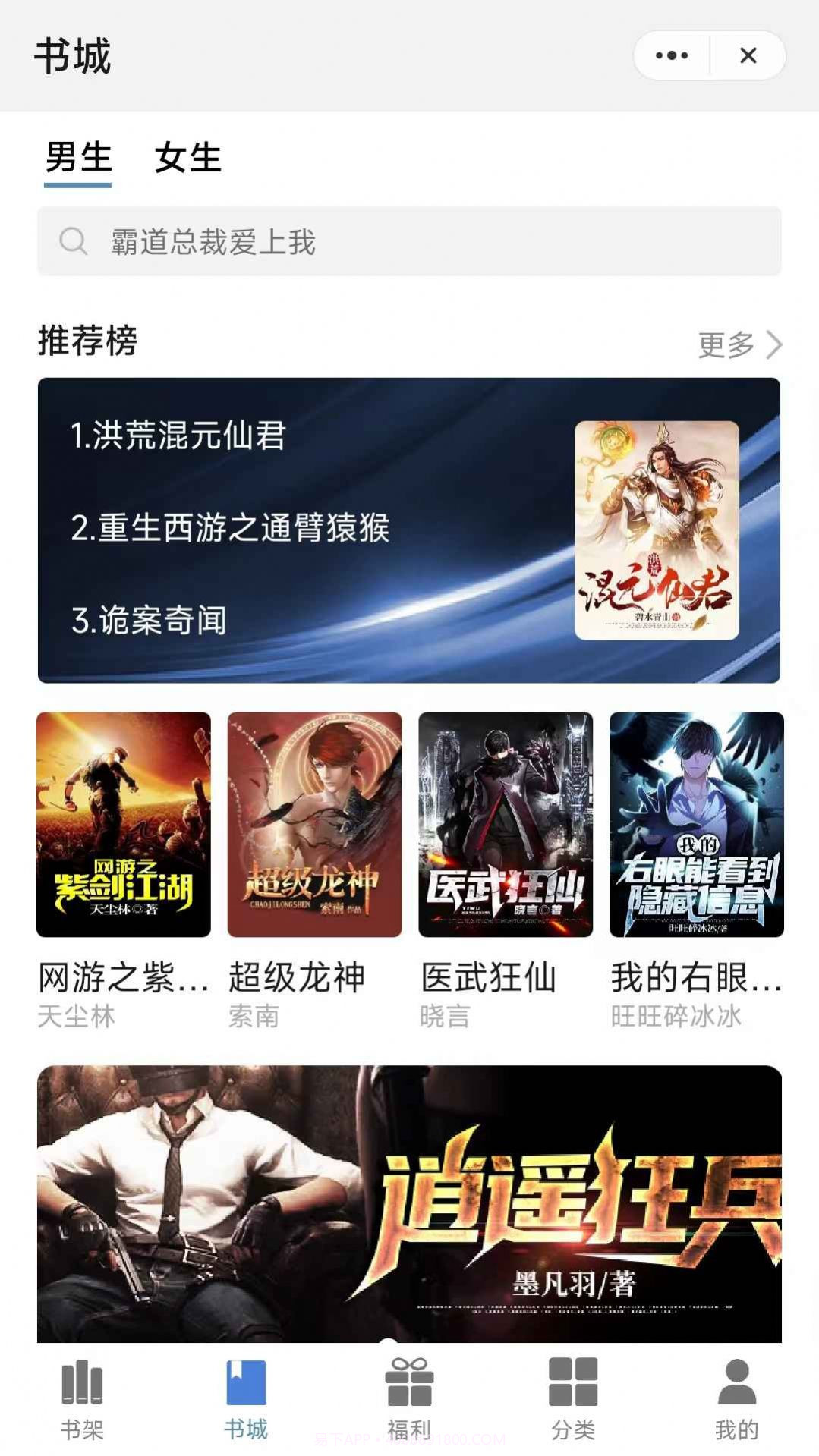
Task: Click the search magnifier icon
Action: click(72, 241)
